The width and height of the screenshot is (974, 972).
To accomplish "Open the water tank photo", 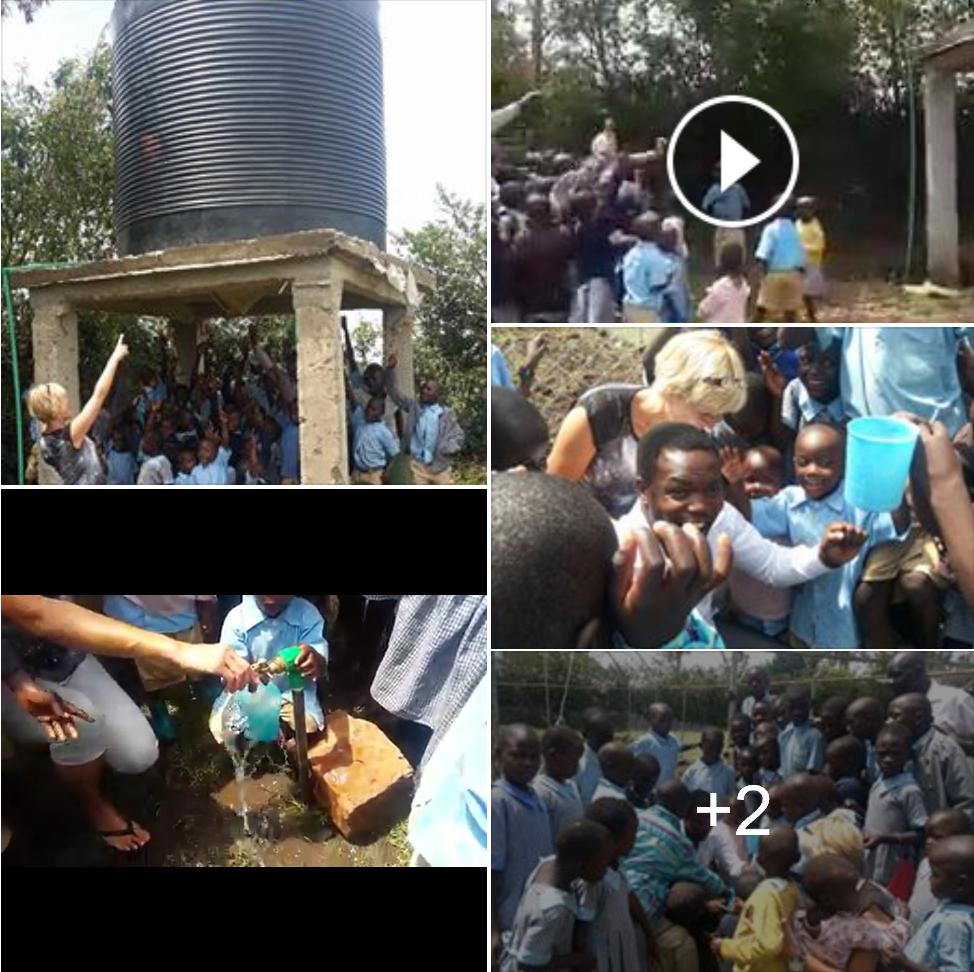I will point(244,242).
